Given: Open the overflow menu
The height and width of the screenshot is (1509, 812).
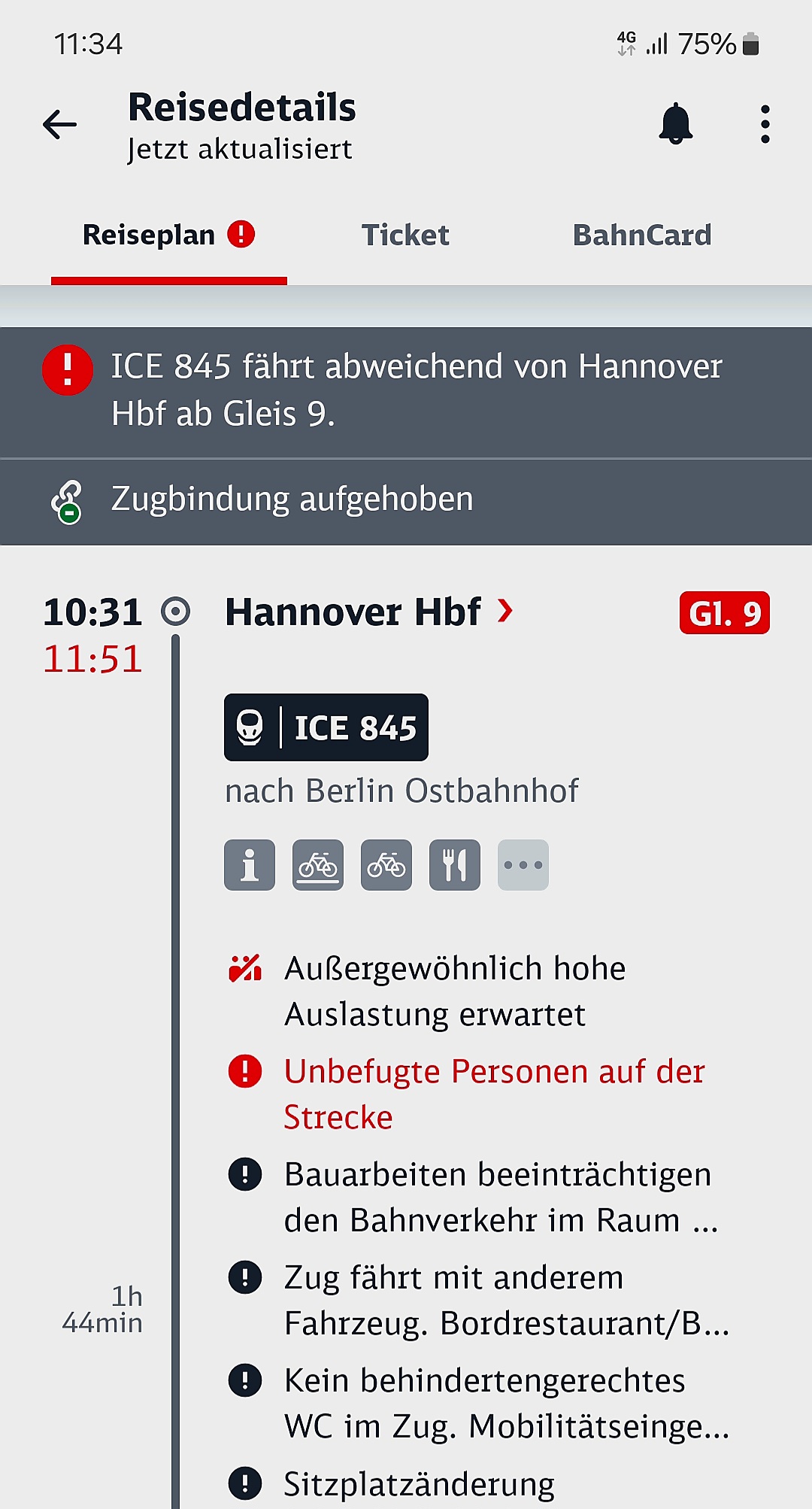Looking at the screenshot, I should pos(765,124).
